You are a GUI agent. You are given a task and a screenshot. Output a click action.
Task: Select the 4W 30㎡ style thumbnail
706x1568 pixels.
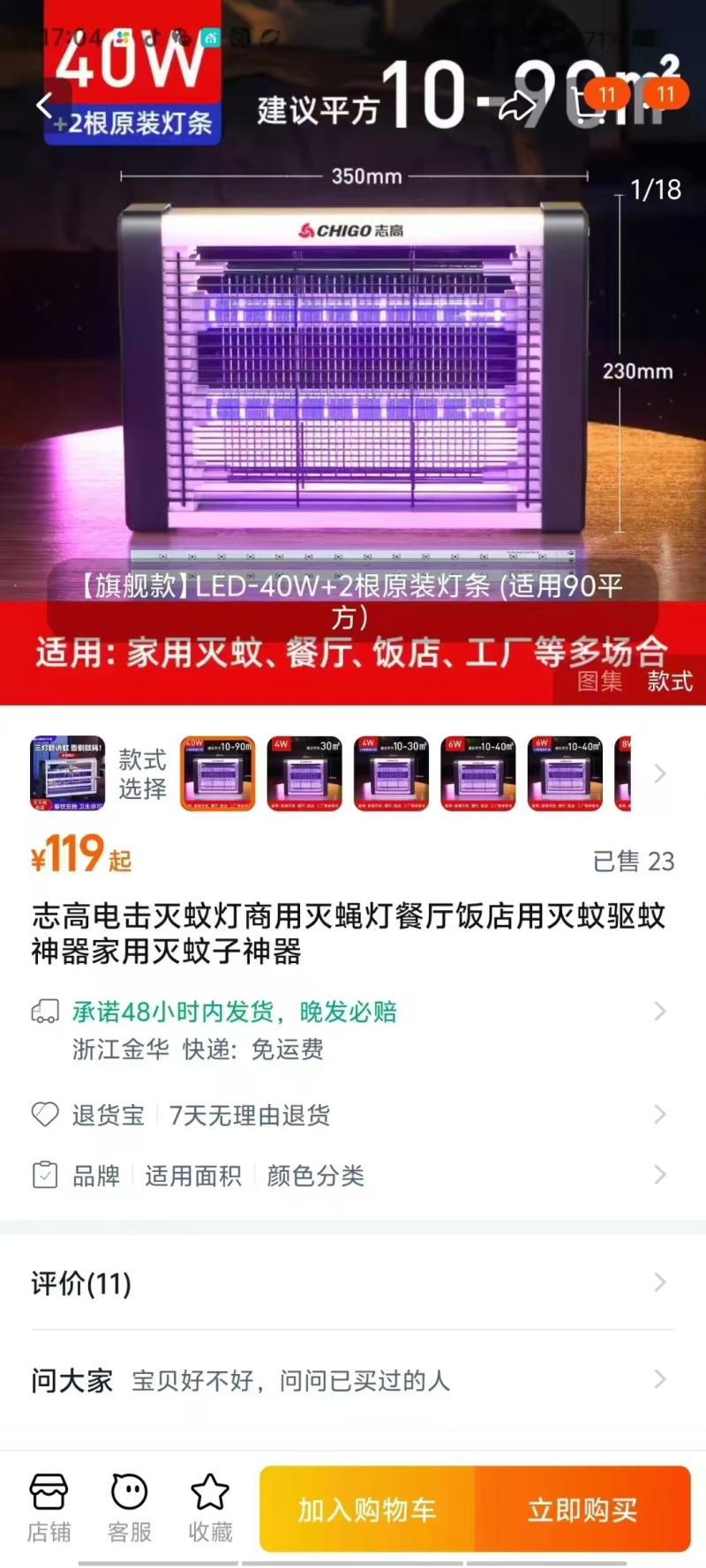click(304, 773)
